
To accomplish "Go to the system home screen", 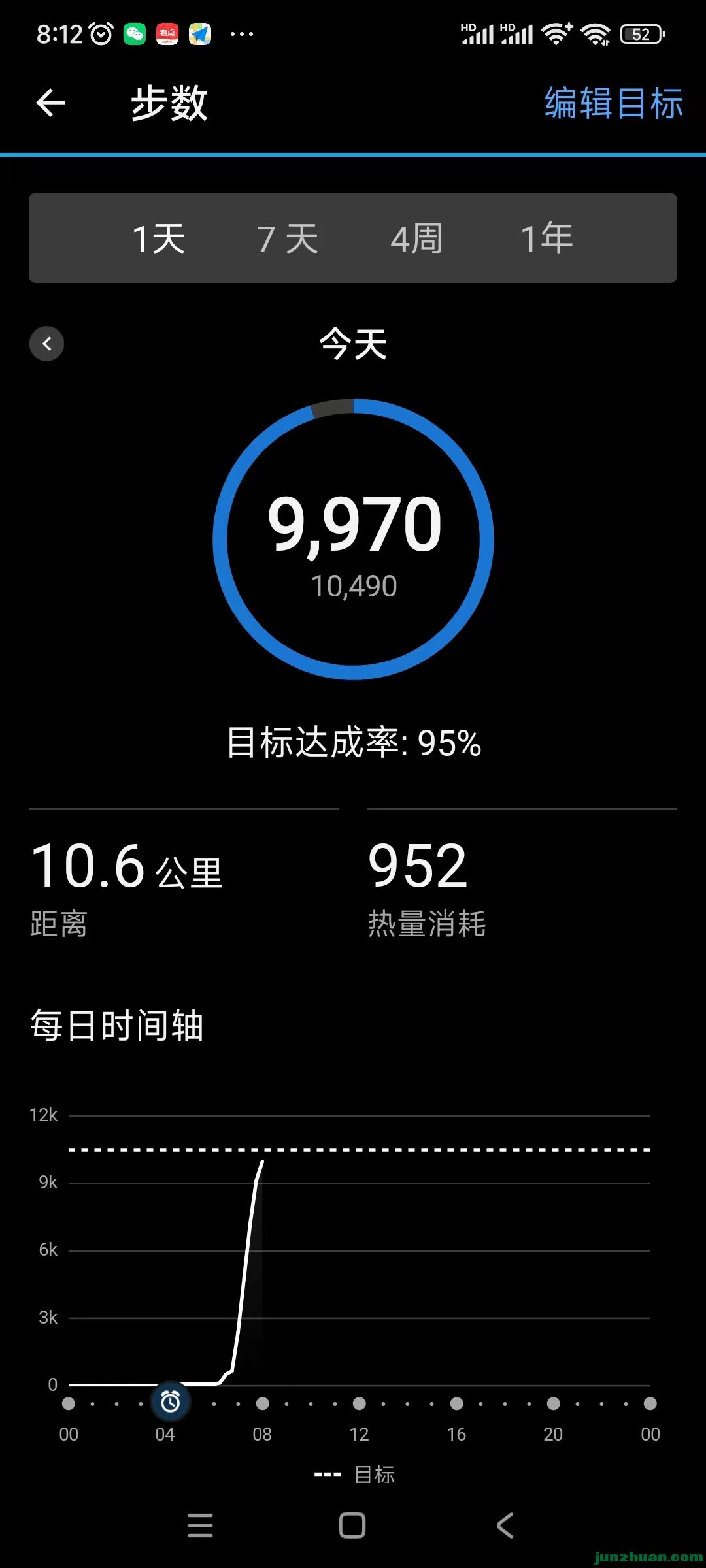I will pyautogui.click(x=352, y=1526).
